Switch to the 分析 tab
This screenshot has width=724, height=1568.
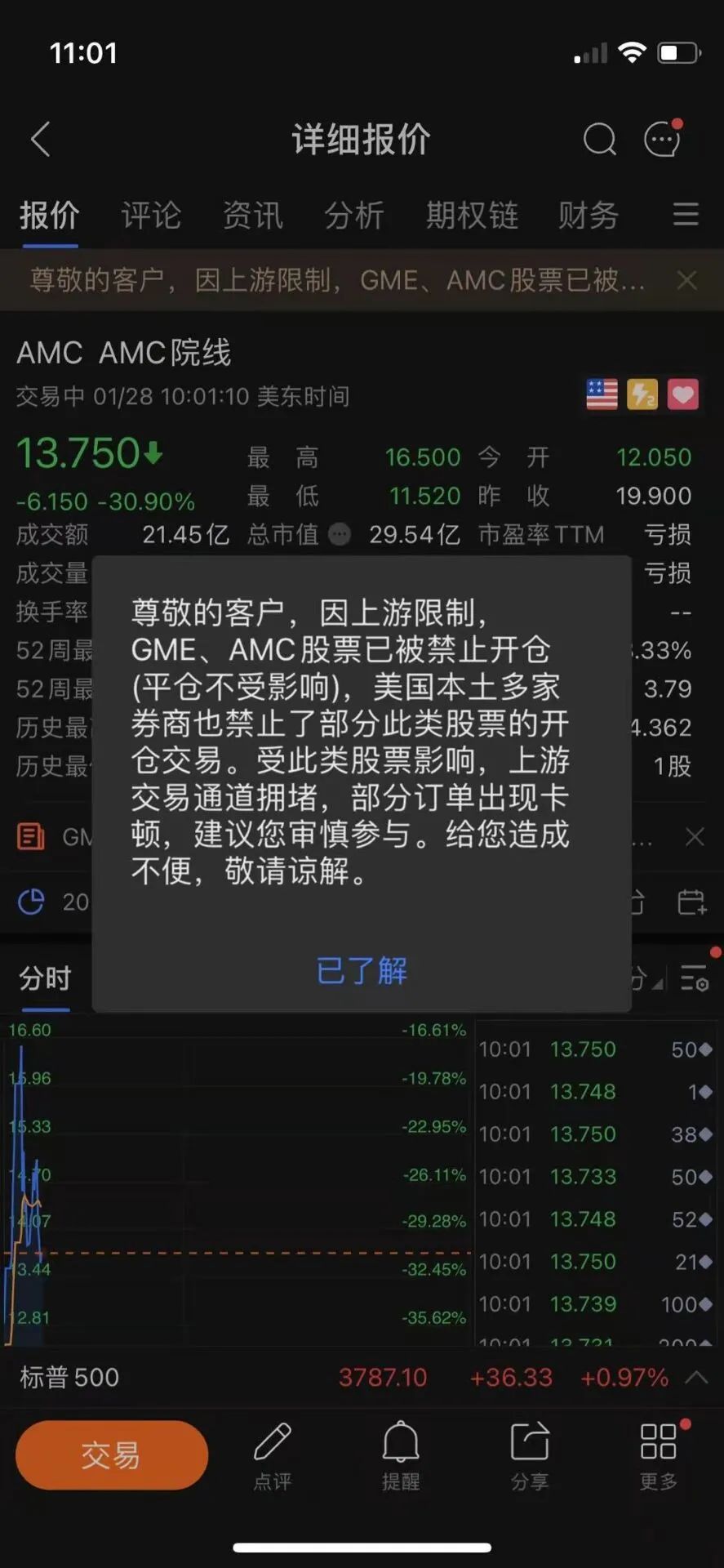pyautogui.click(x=354, y=216)
